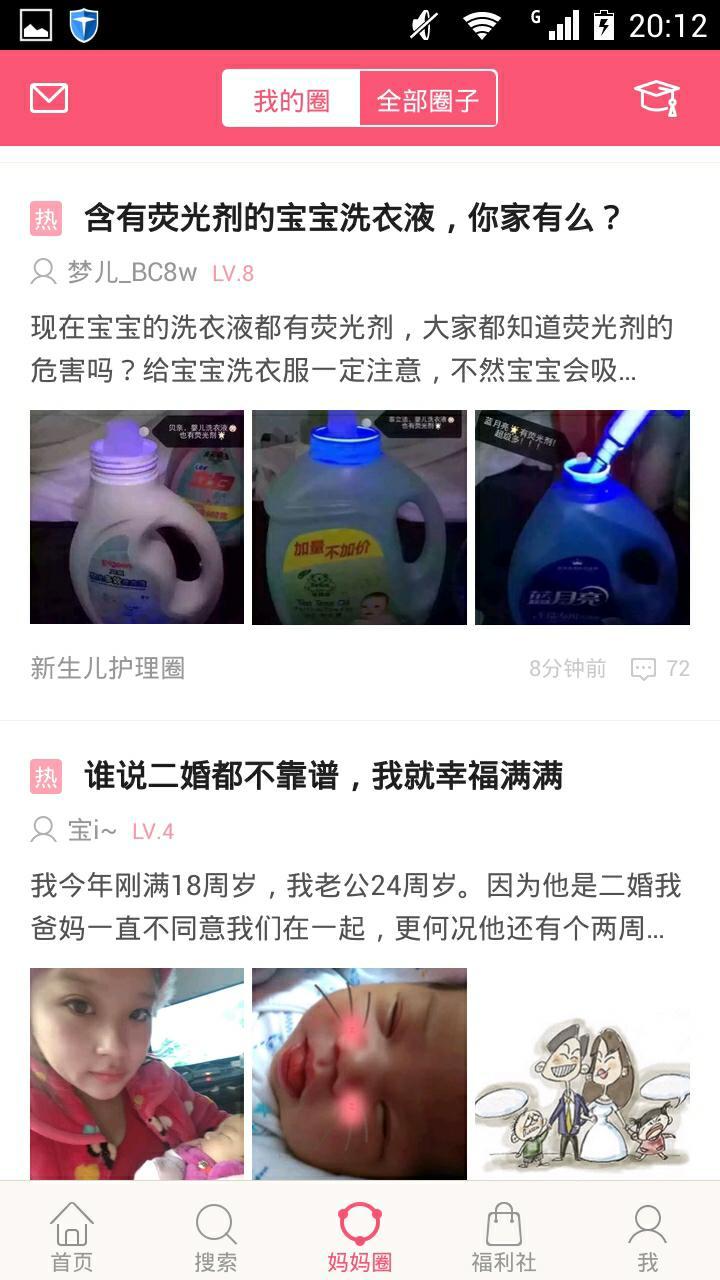Switch to the 我的圈 tab
This screenshot has width=720, height=1280.
291,99
